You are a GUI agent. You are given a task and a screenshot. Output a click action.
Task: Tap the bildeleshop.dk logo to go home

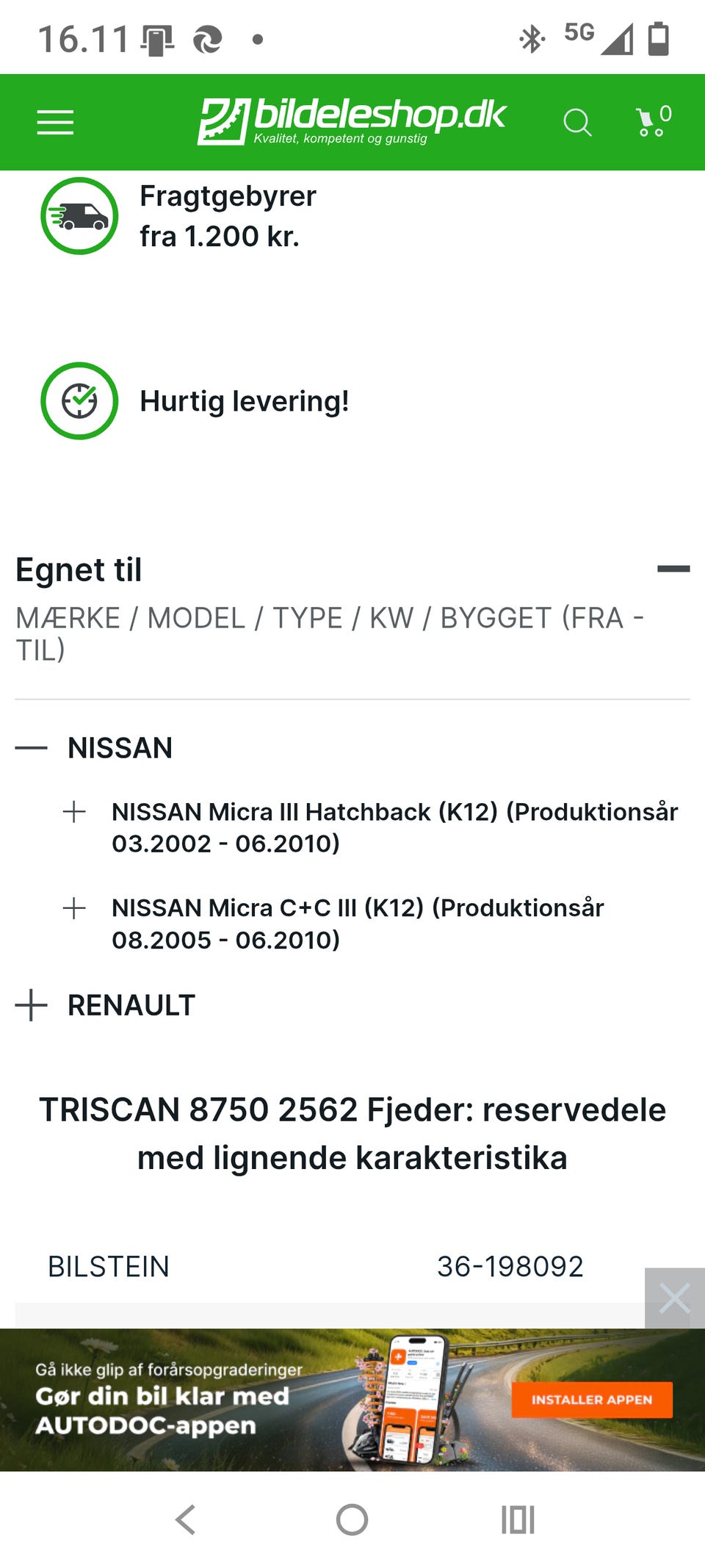point(352,121)
